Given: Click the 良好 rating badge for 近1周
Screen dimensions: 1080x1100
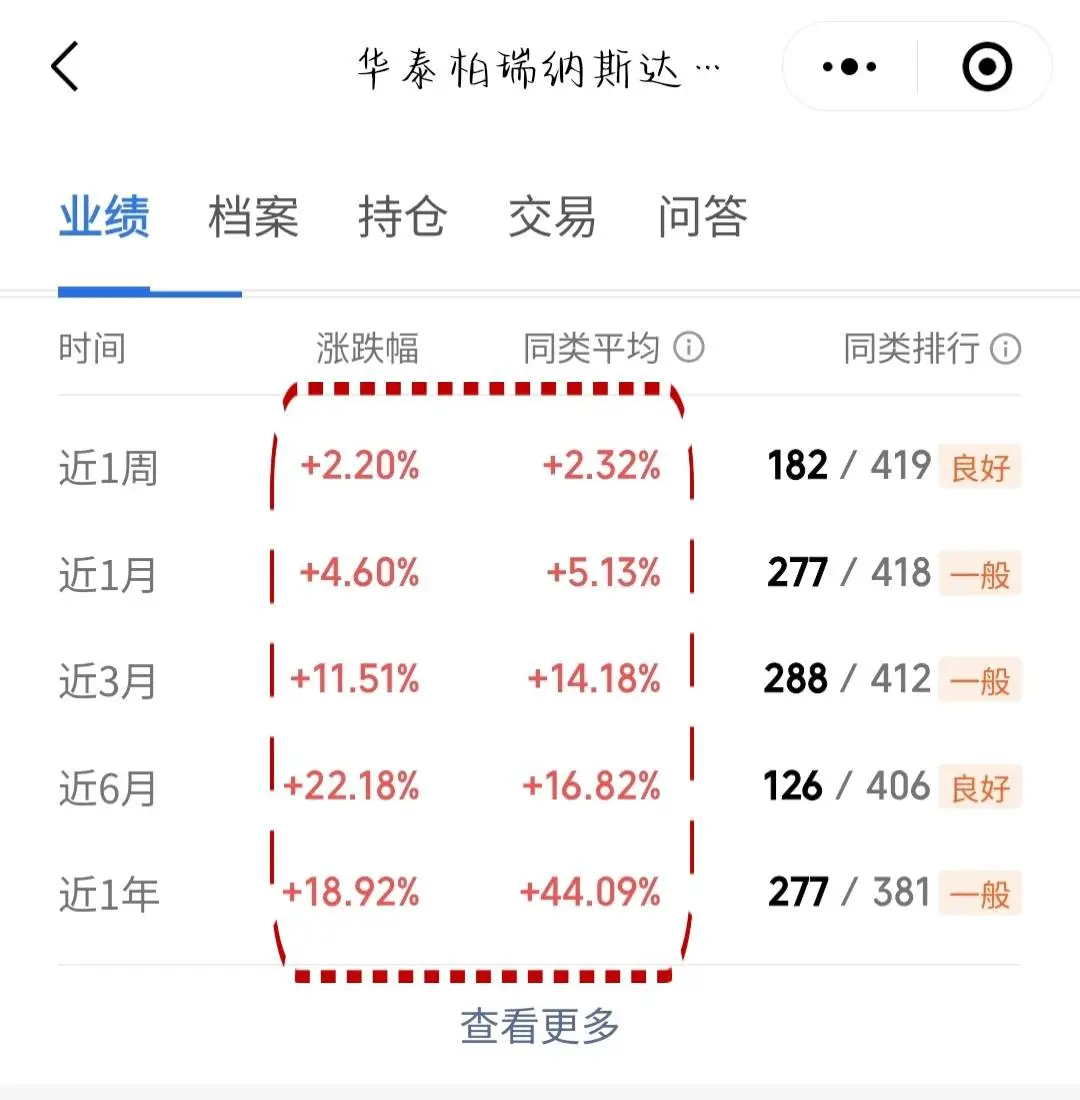Looking at the screenshot, I should coord(979,466).
